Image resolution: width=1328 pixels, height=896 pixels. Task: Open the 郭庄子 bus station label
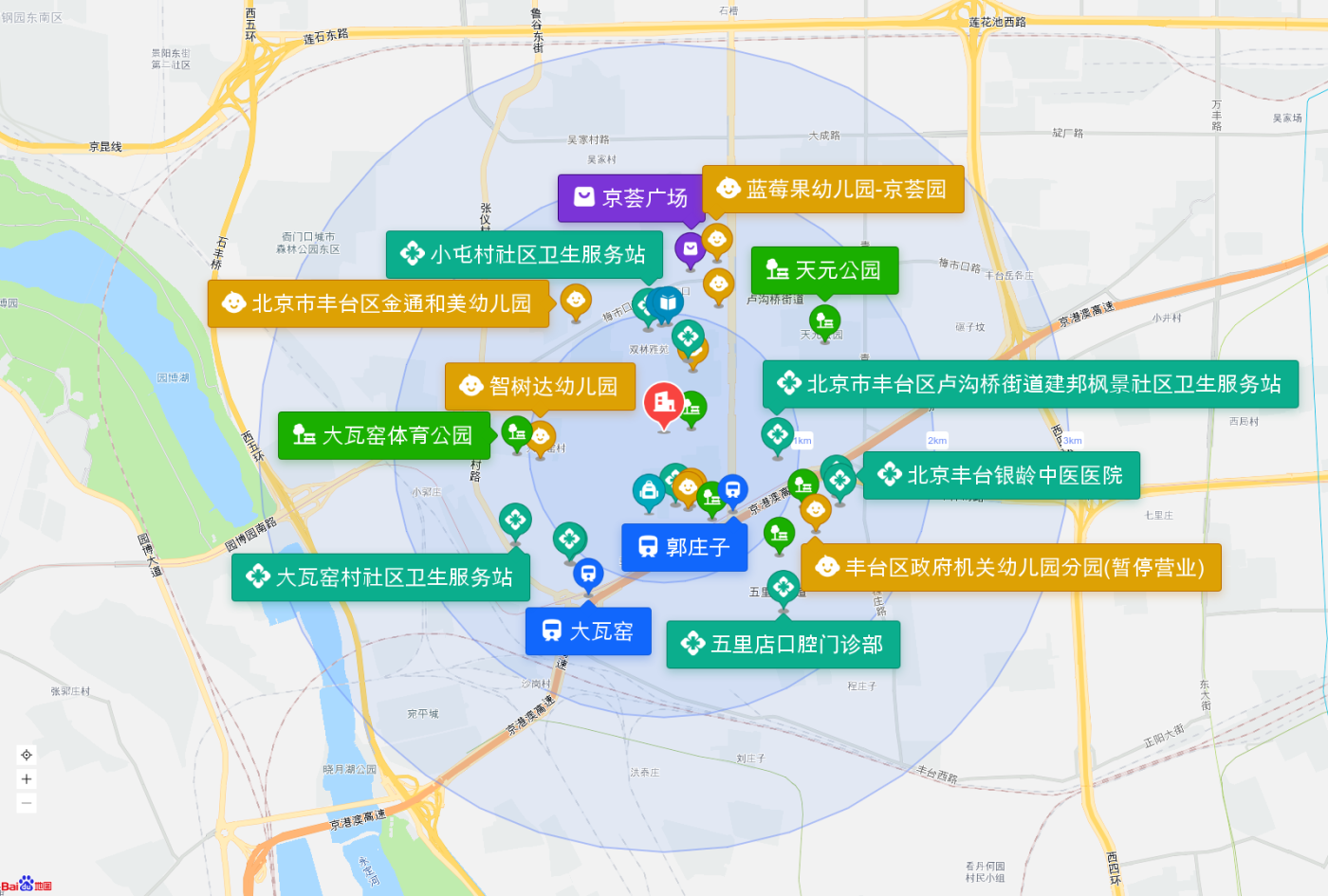click(x=684, y=547)
